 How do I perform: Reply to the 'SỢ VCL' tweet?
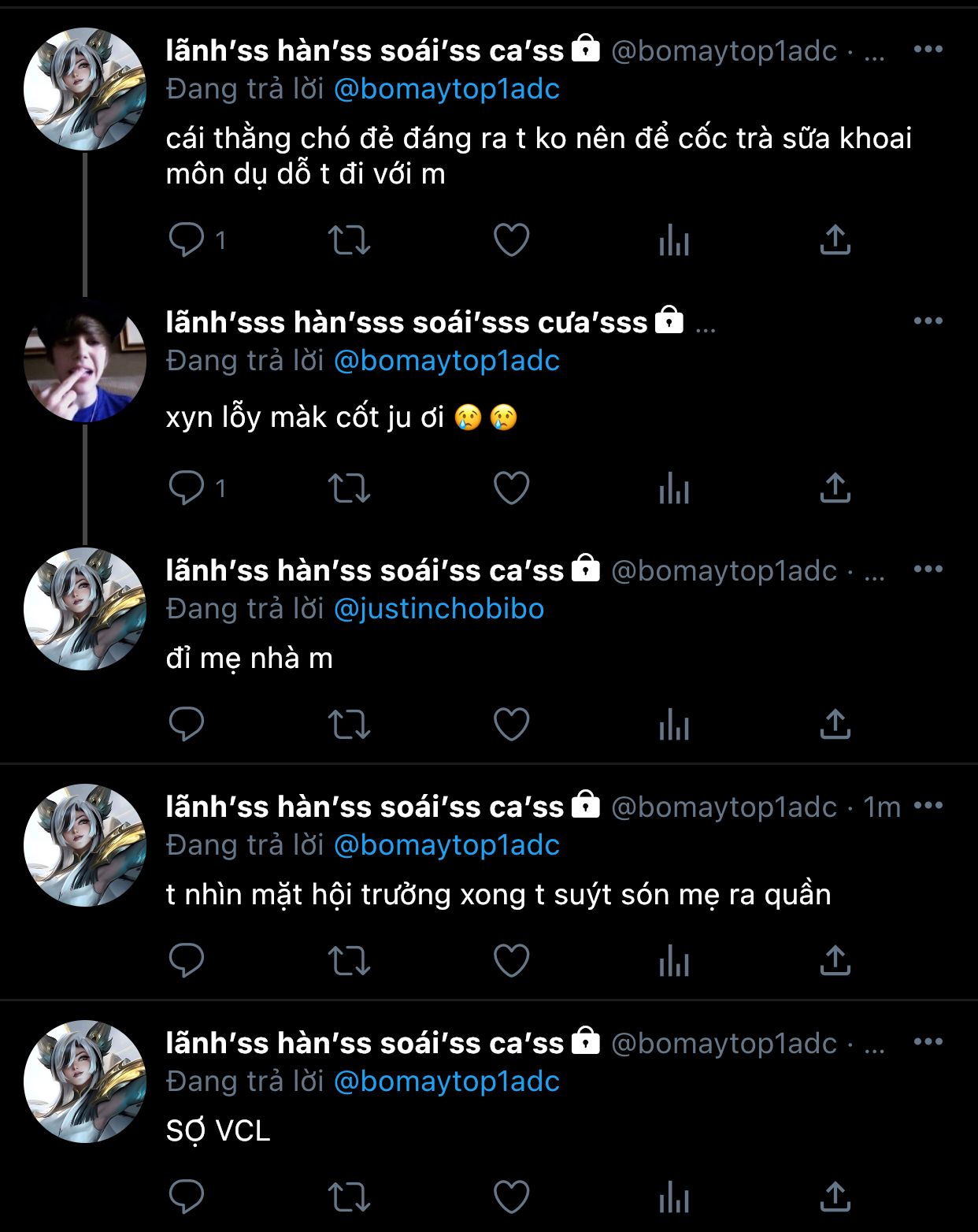pos(187,1197)
